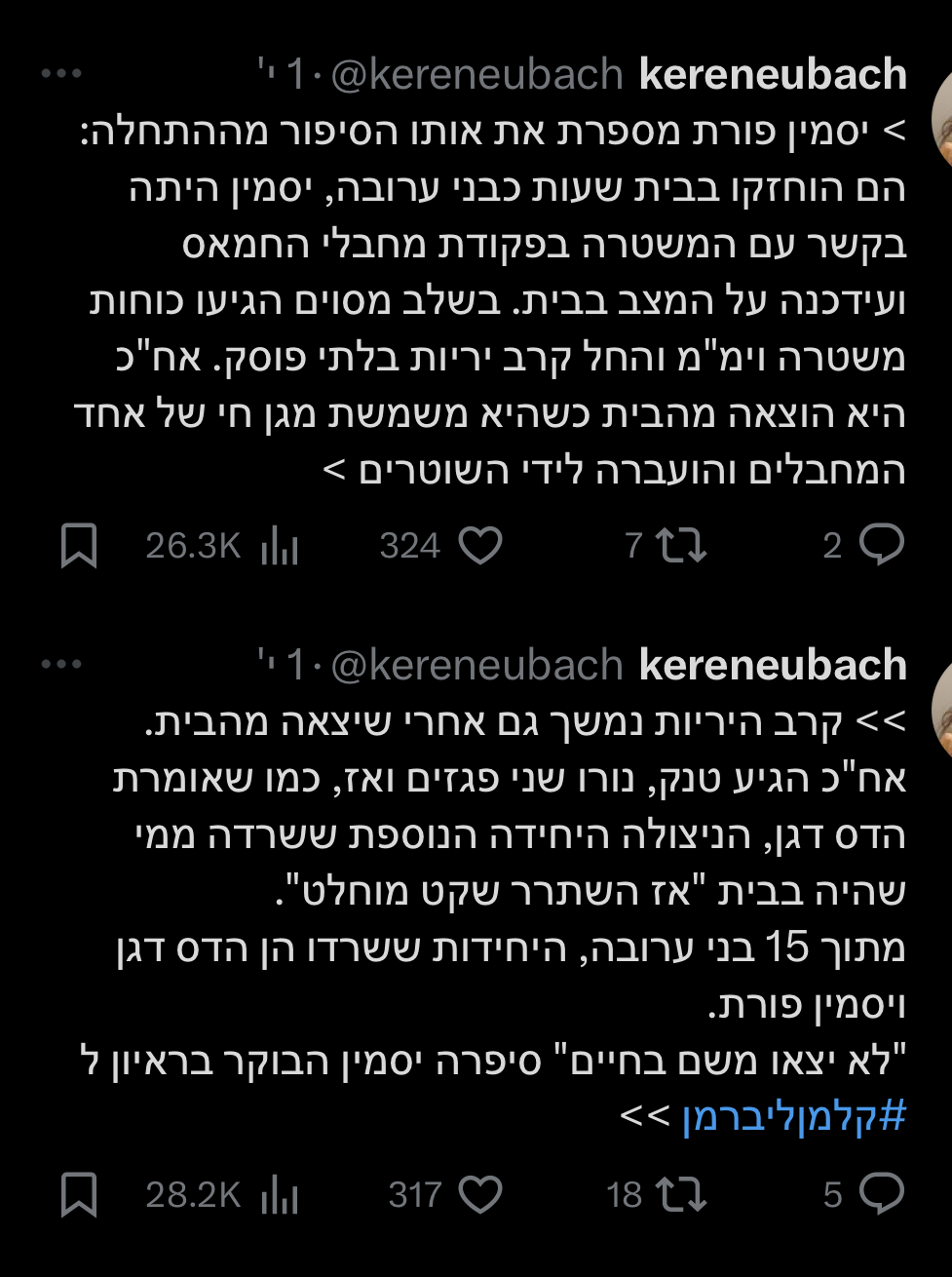Screen dimensions: 952x1277
Task: Like the tweet with 317 likes
Action: click(x=479, y=1194)
